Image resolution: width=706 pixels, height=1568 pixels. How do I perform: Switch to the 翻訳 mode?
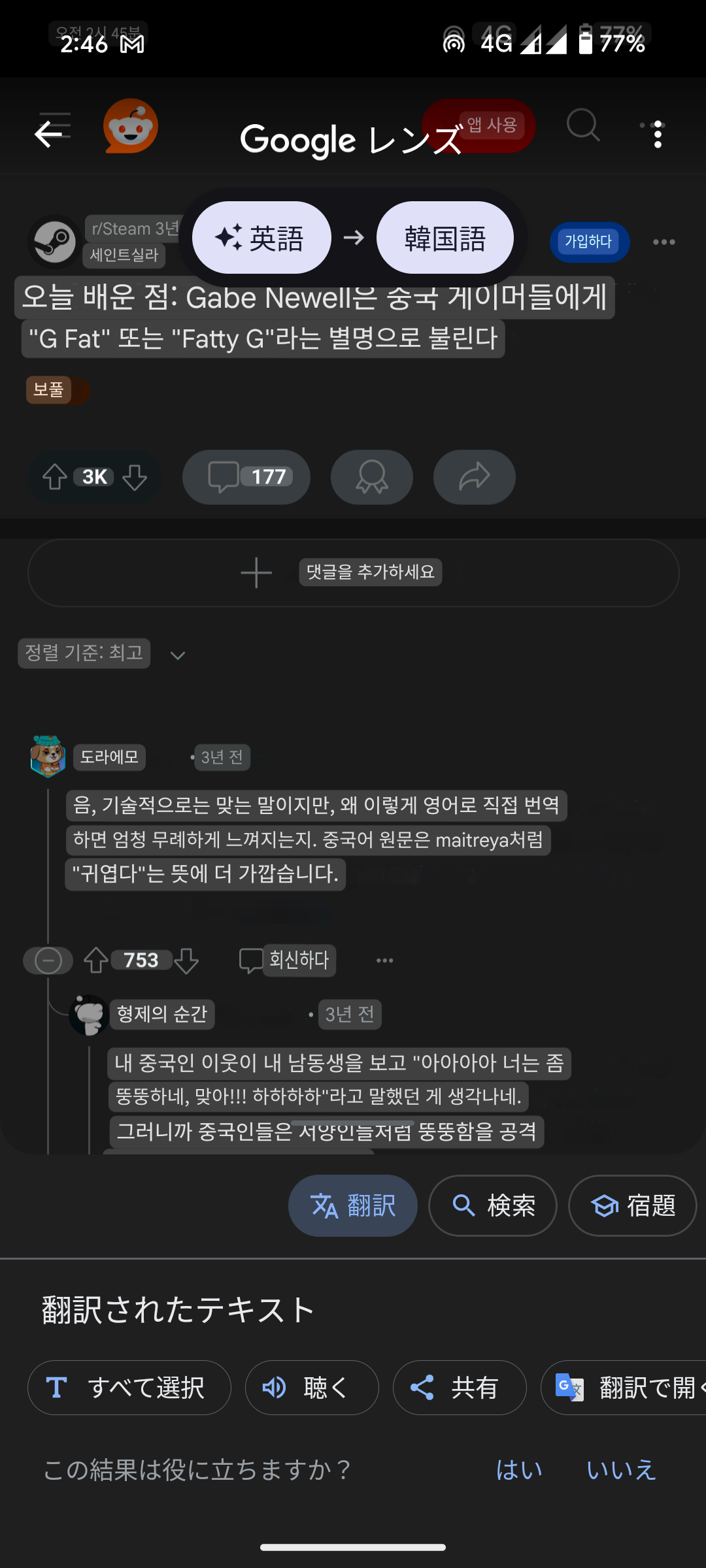click(x=353, y=1205)
